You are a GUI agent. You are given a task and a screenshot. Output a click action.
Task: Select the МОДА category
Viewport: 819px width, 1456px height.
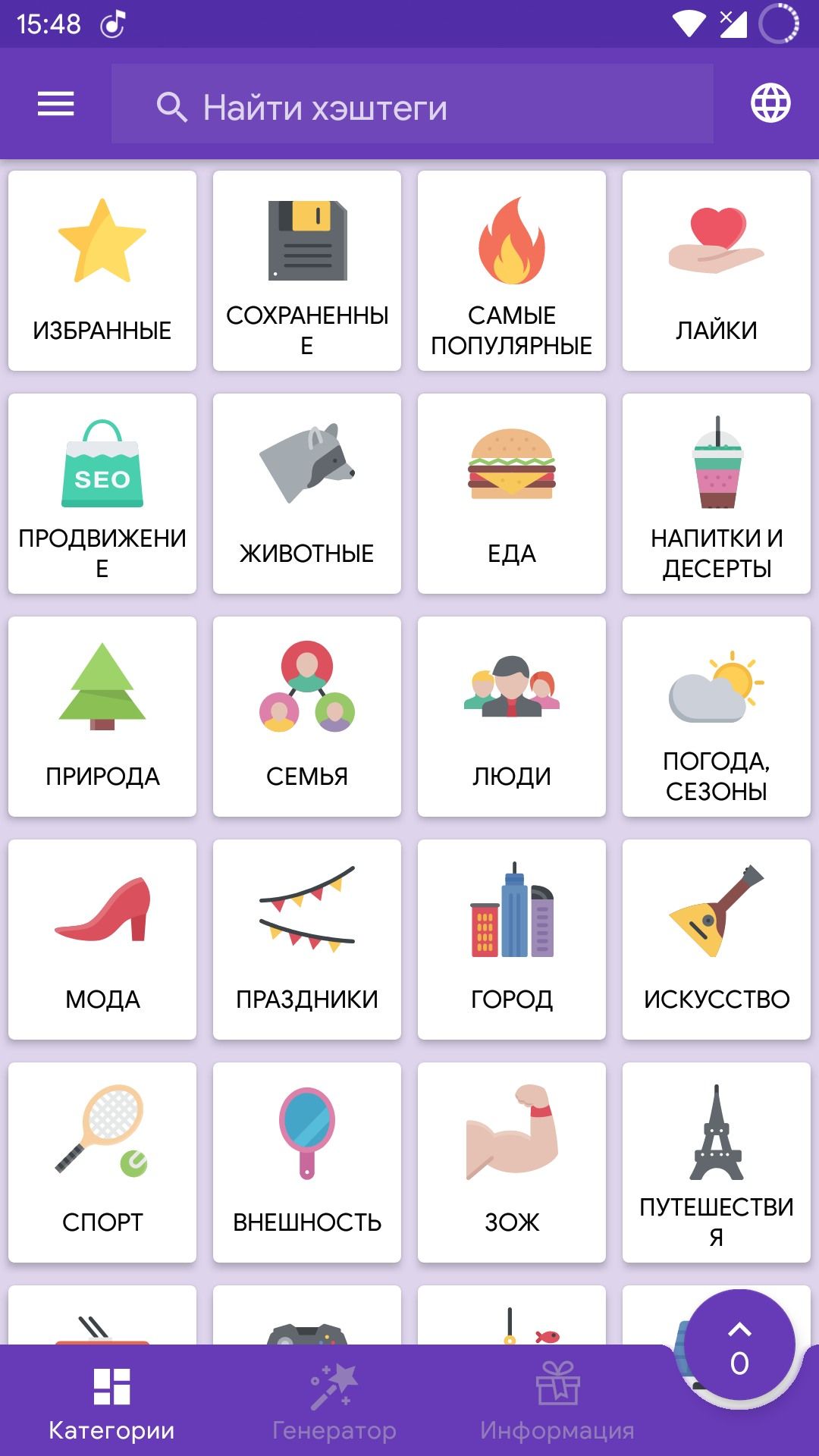point(102,940)
